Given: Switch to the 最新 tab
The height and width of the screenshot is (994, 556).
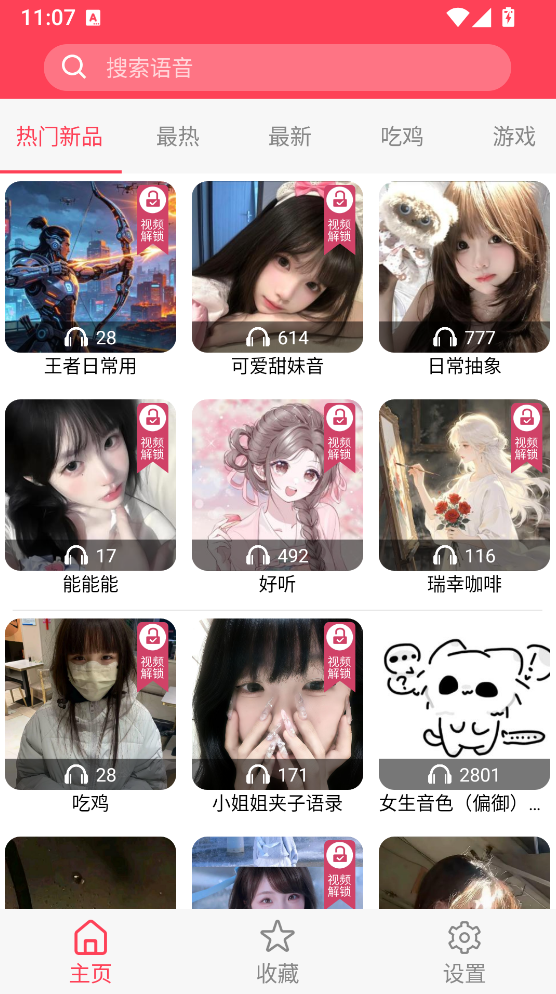Looking at the screenshot, I should 290,136.
